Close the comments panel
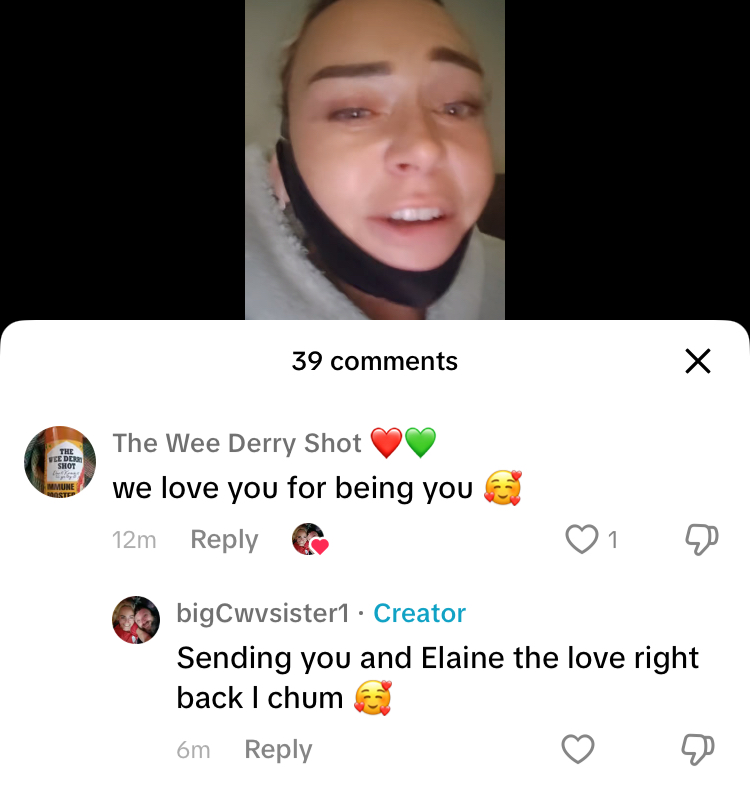The image size is (750, 785). (697, 361)
